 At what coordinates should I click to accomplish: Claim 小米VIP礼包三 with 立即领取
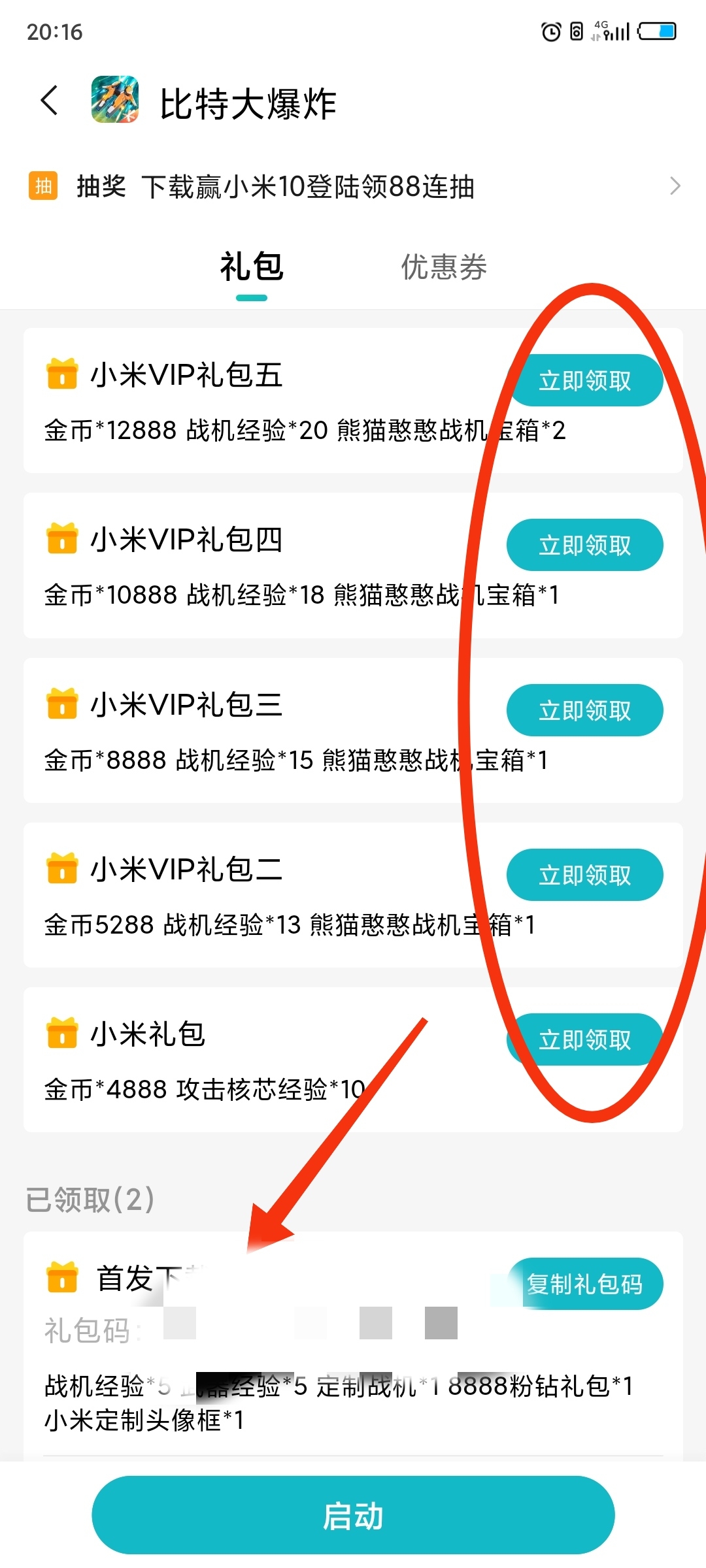click(584, 710)
